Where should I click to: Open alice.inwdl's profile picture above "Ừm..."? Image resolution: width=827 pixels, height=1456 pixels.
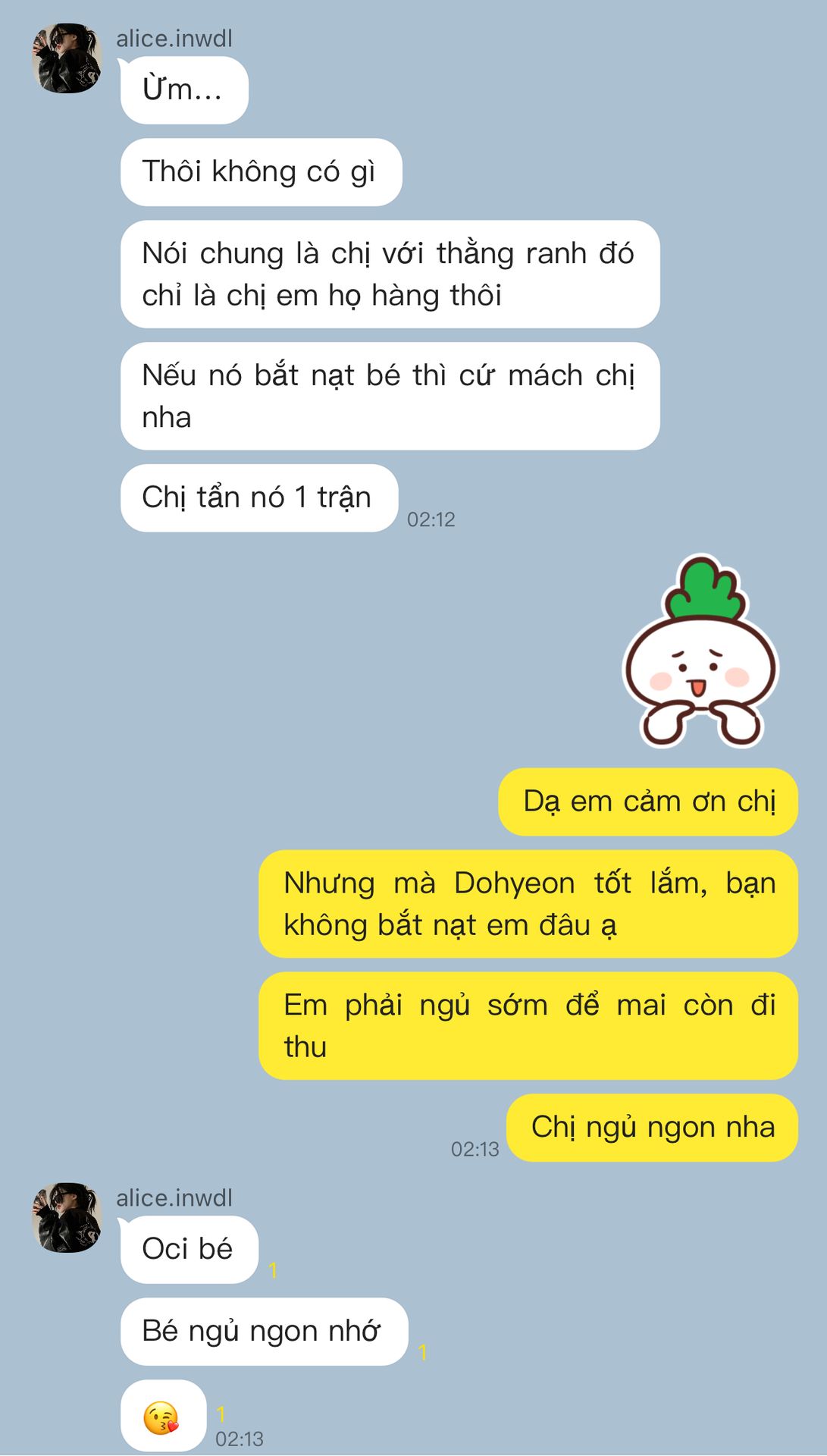(x=67, y=58)
